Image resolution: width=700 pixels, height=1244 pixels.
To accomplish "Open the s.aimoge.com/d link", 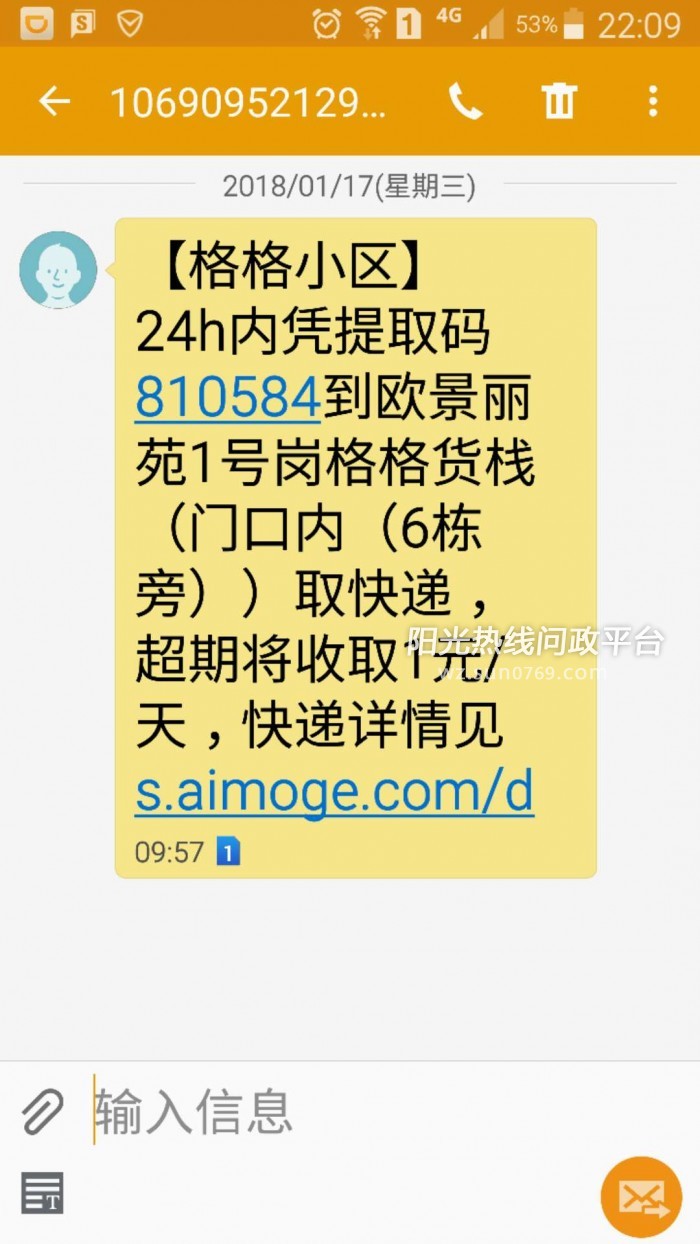I will 334,794.
